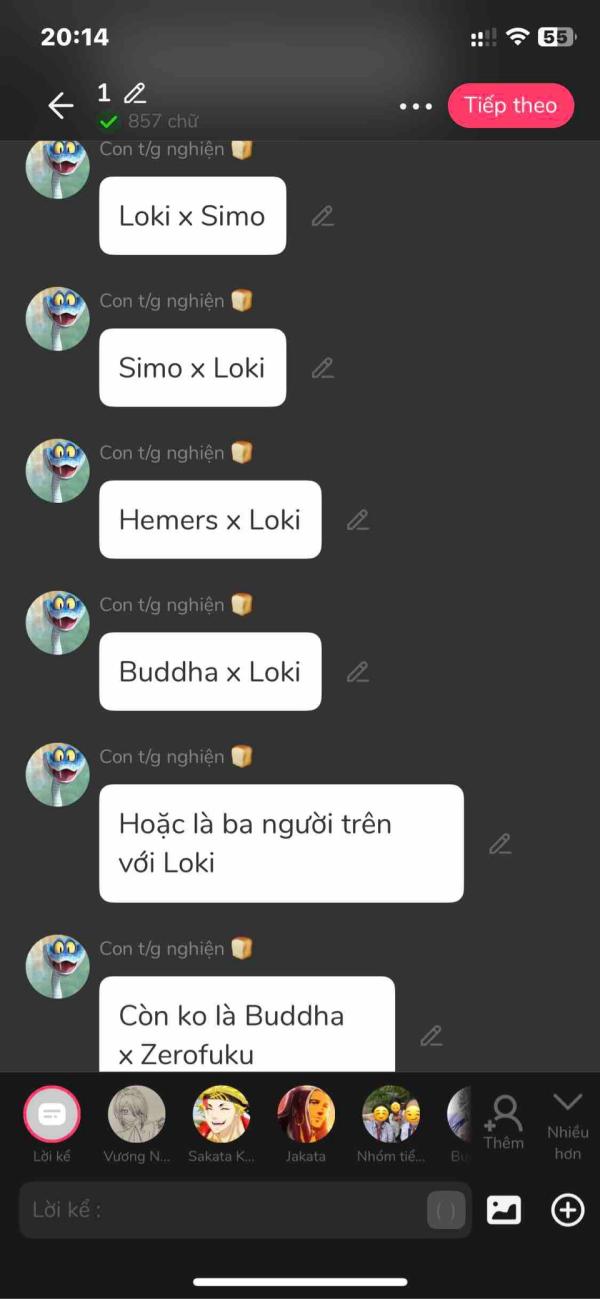Edit the 'Loki x Simo' message

[322, 216]
